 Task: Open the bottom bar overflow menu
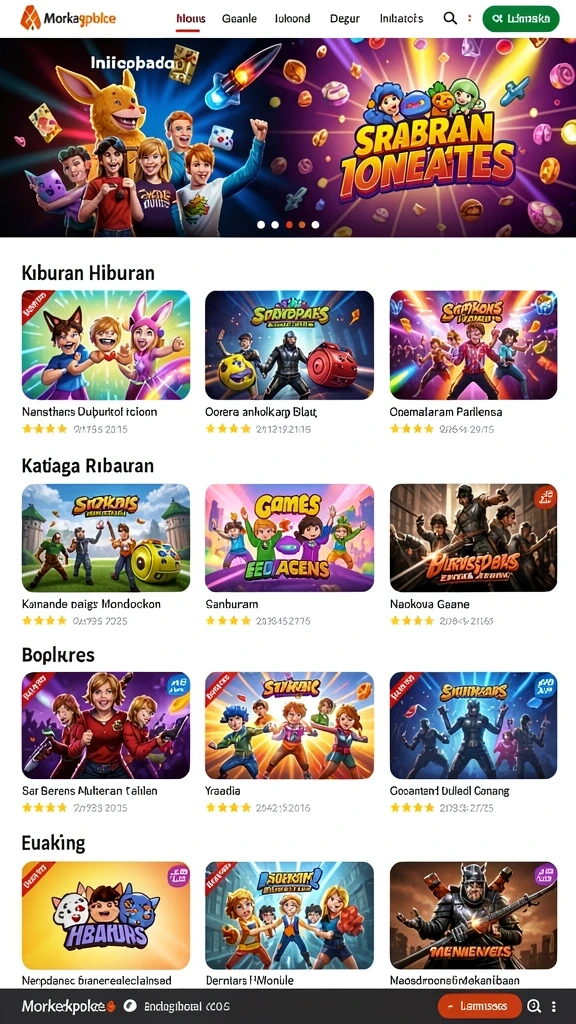[x=554, y=1006]
